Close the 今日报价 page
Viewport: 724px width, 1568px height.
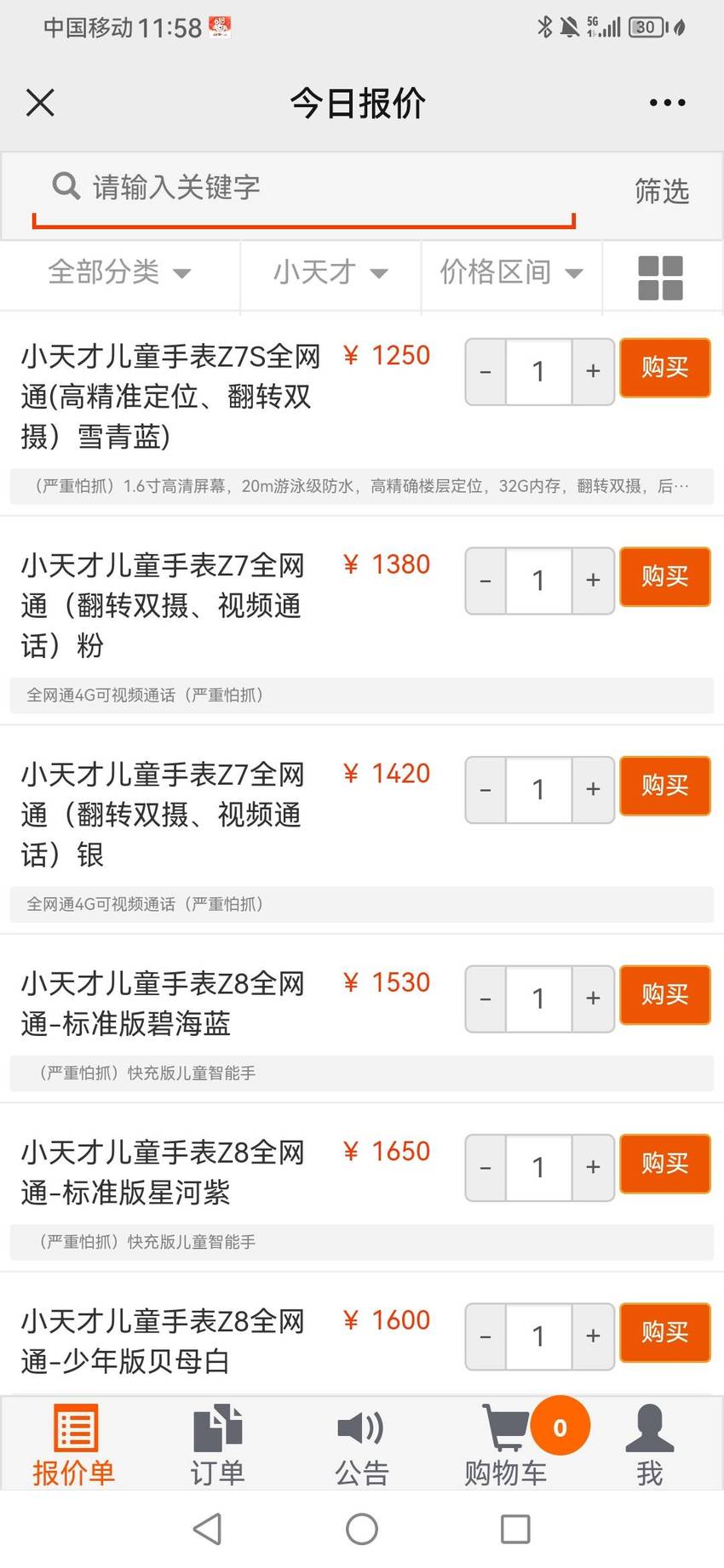[40, 102]
